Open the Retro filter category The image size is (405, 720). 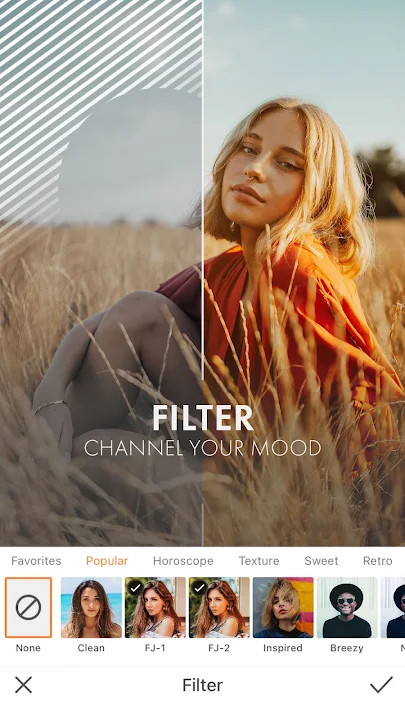point(377,561)
